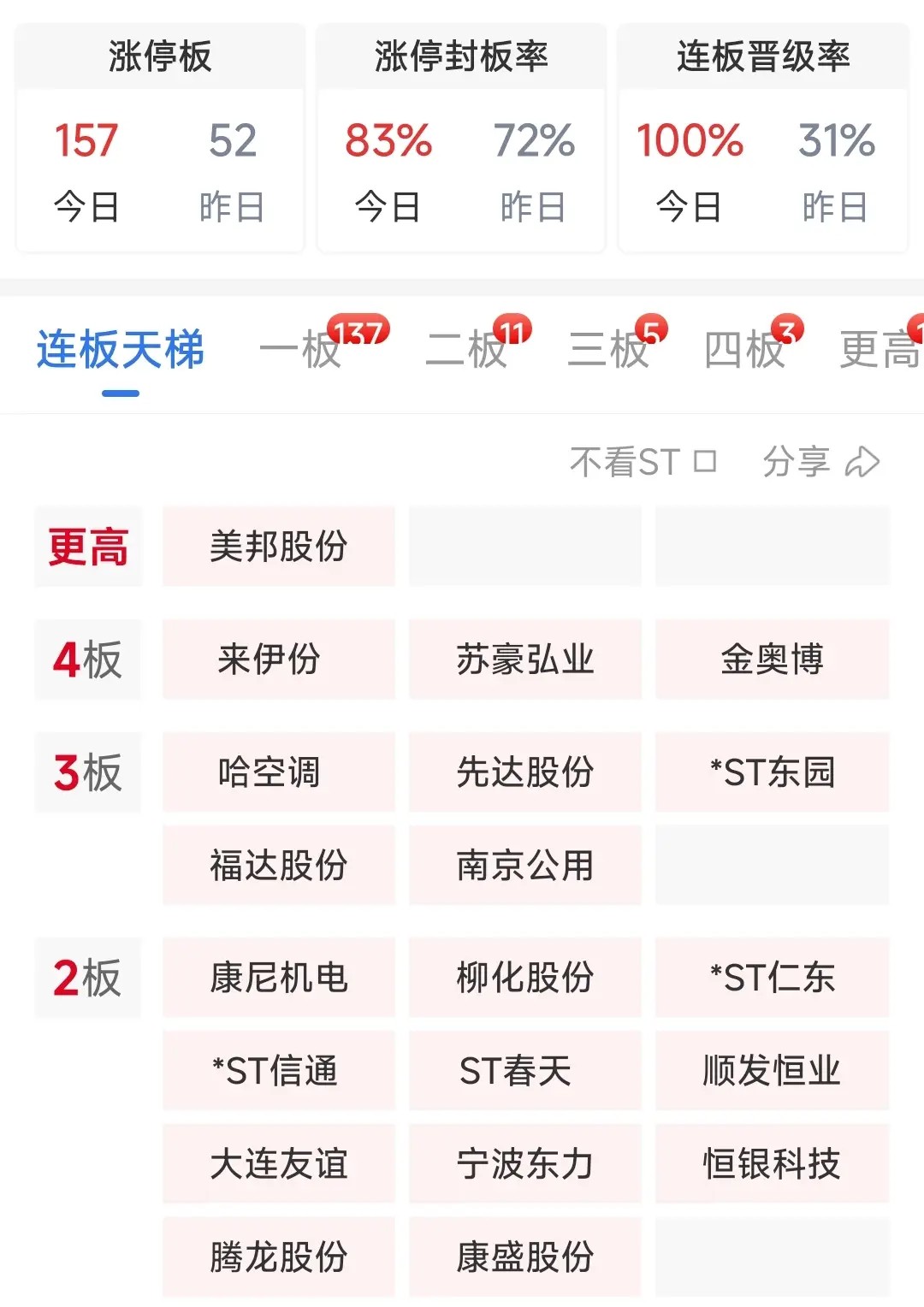The height and width of the screenshot is (1307, 924).
Task: Open 哈空调 stock page
Action: [x=279, y=772]
